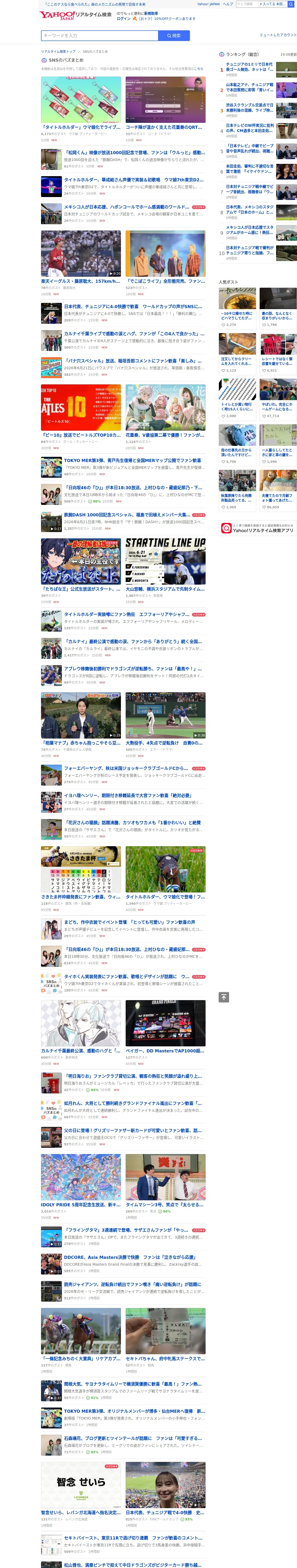Go to Yahoo! JAPAN top link
The image size is (297, 1568).
[208, 4]
